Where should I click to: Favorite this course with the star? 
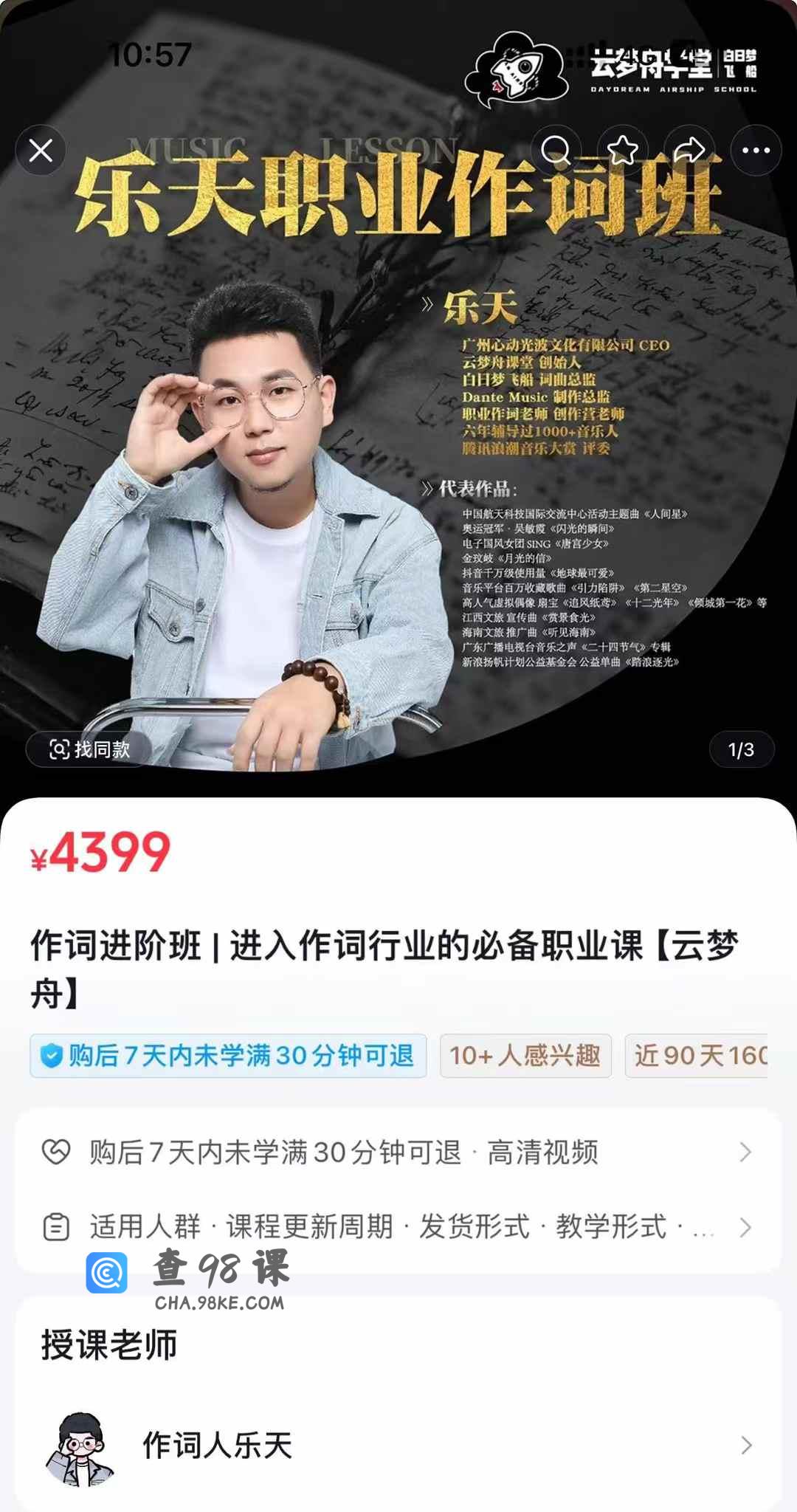(x=622, y=151)
